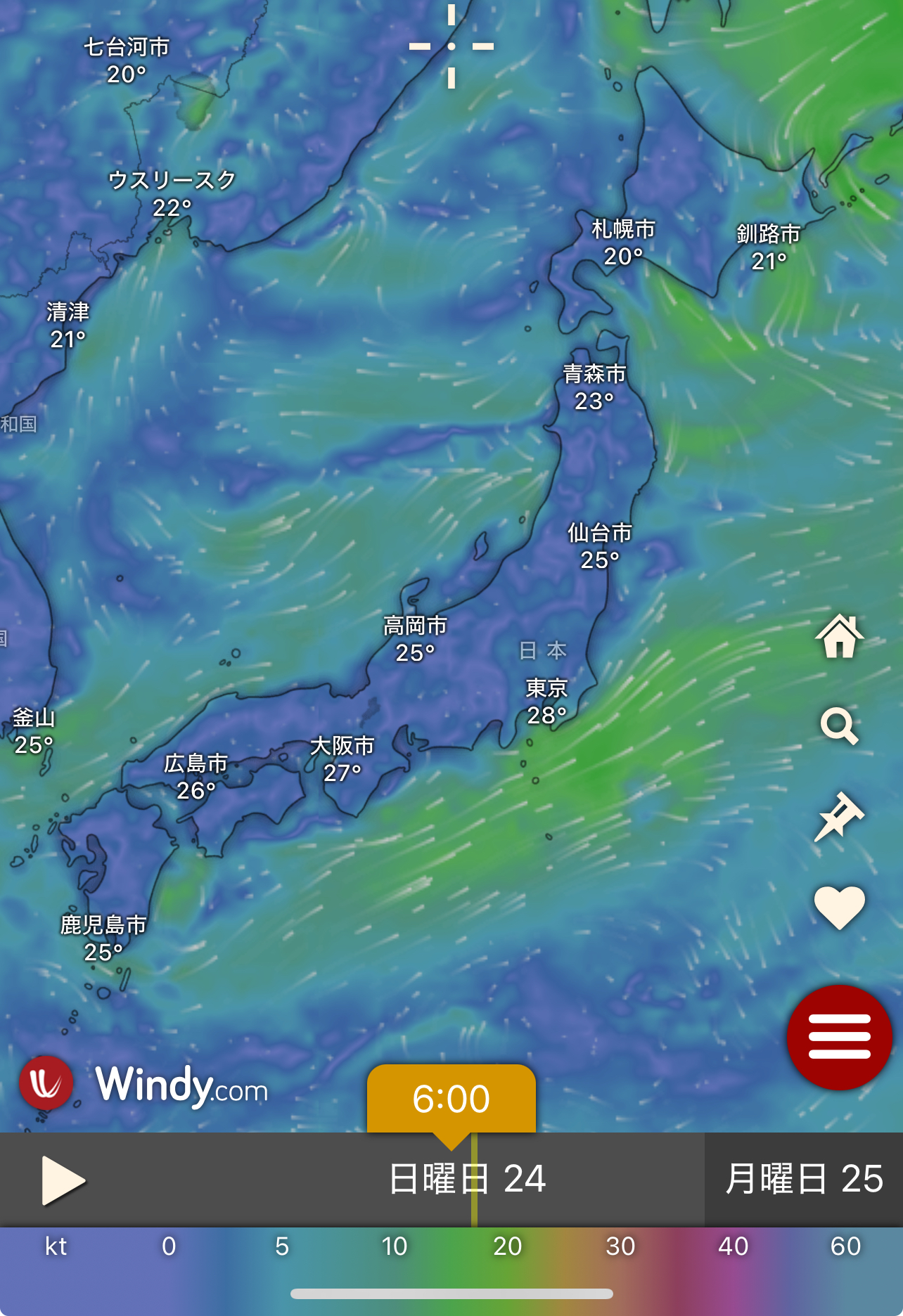Open the 高岡市 25° forecast
This screenshot has width=903, height=1316.
tap(415, 639)
